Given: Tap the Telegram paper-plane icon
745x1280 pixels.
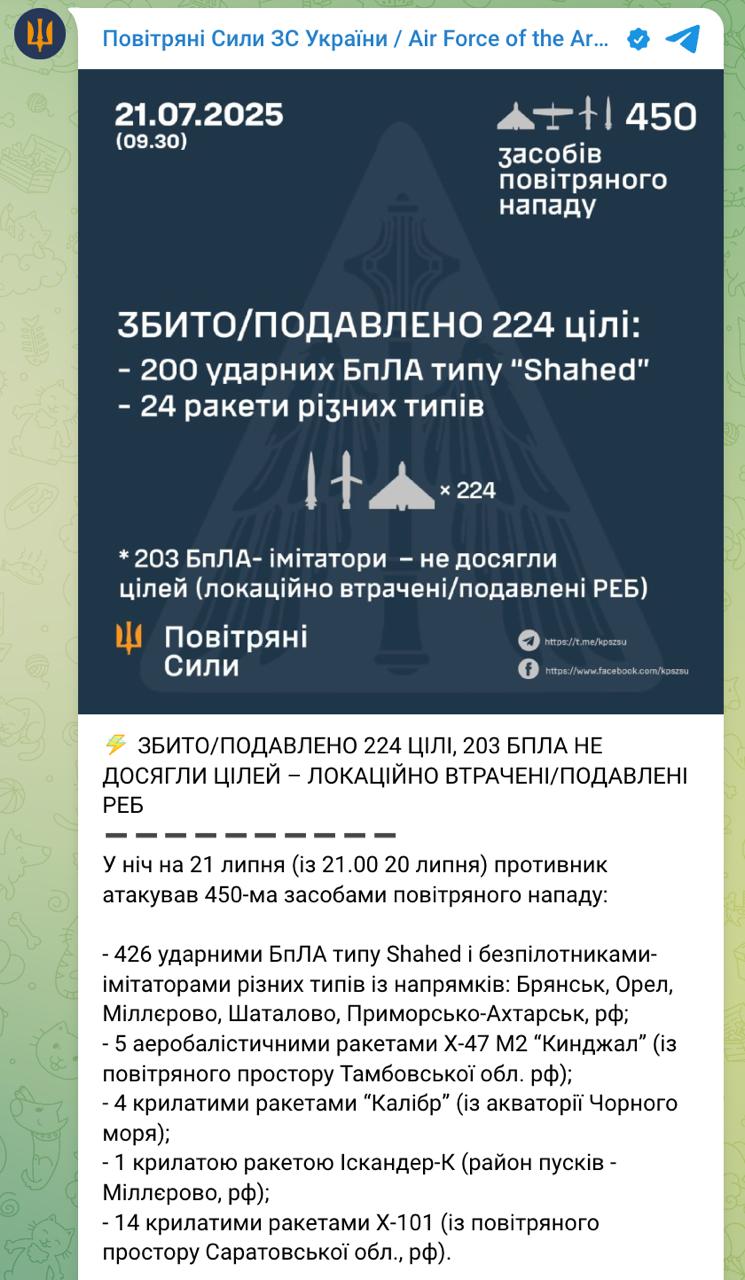Looking at the screenshot, I should (682, 39).
